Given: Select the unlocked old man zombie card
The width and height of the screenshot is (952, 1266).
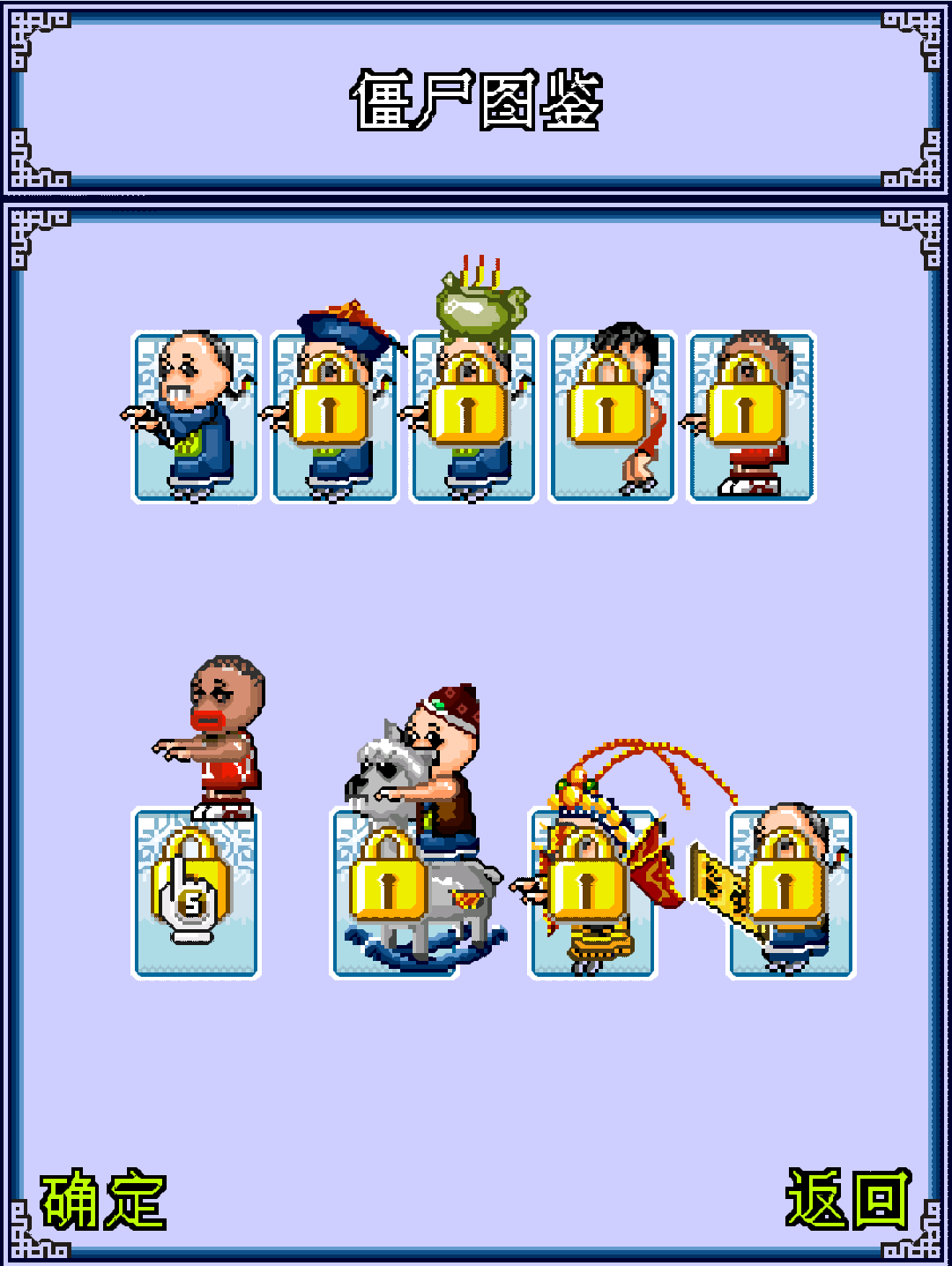Looking at the screenshot, I should [x=196, y=417].
